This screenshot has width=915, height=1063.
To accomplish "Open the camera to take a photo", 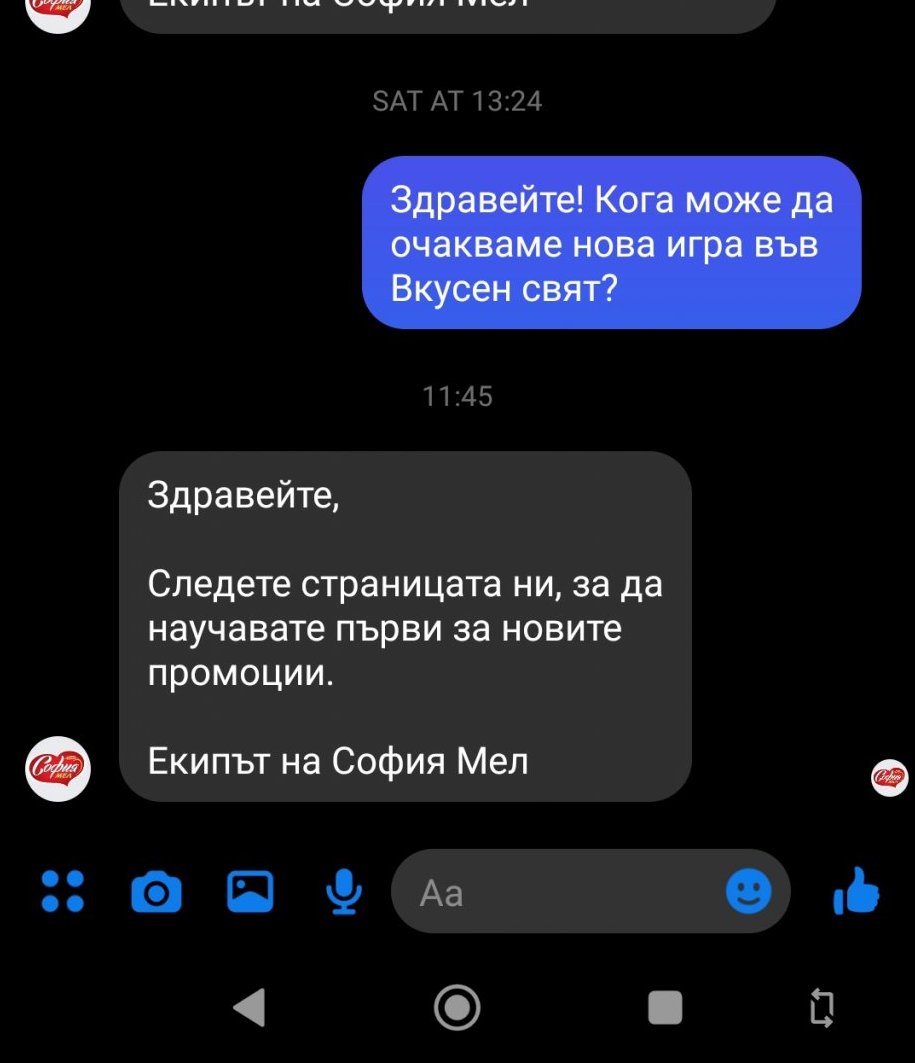I will click(156, 892).
